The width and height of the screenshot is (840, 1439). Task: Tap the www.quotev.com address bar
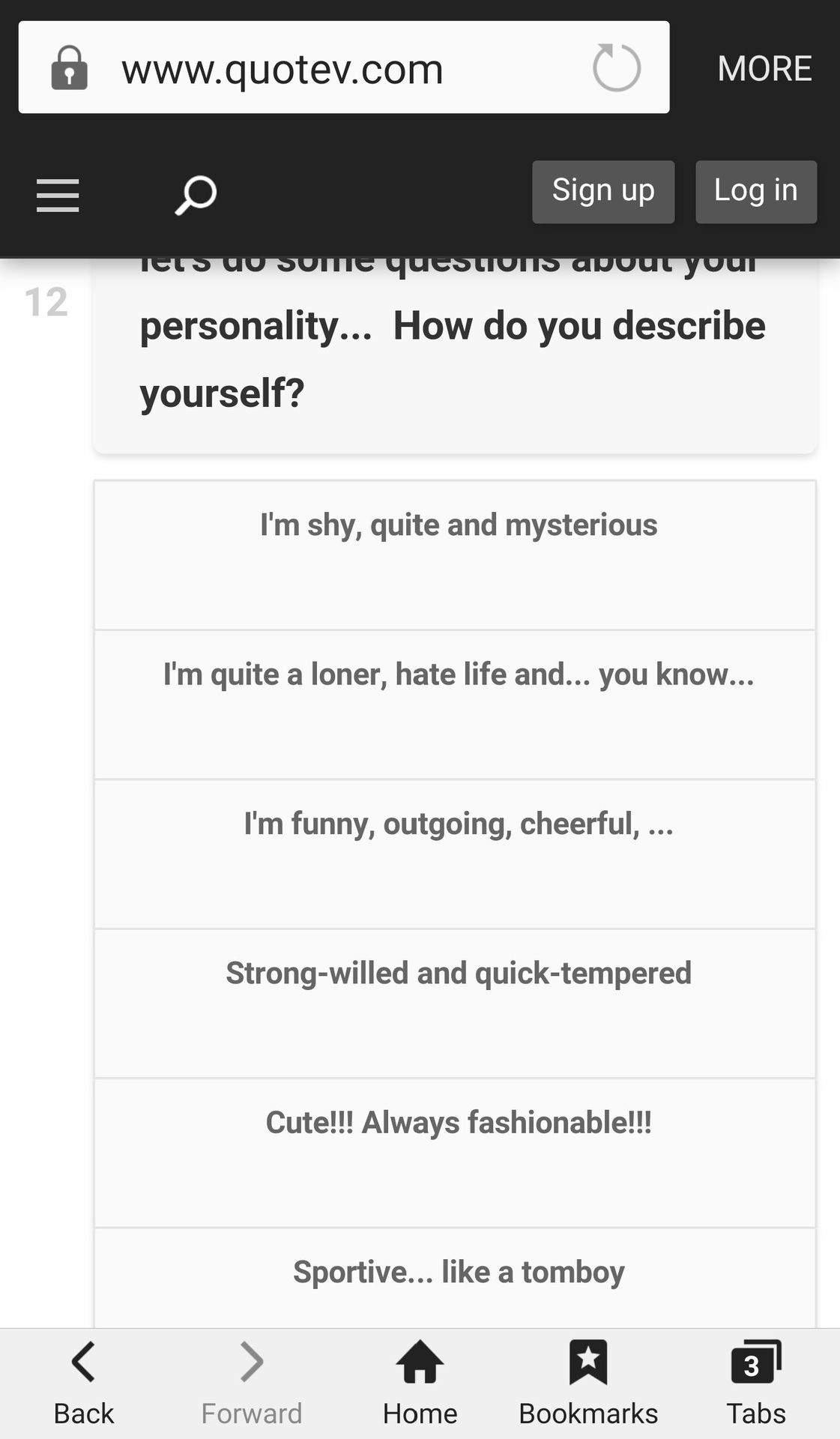[x=344, y=67]
